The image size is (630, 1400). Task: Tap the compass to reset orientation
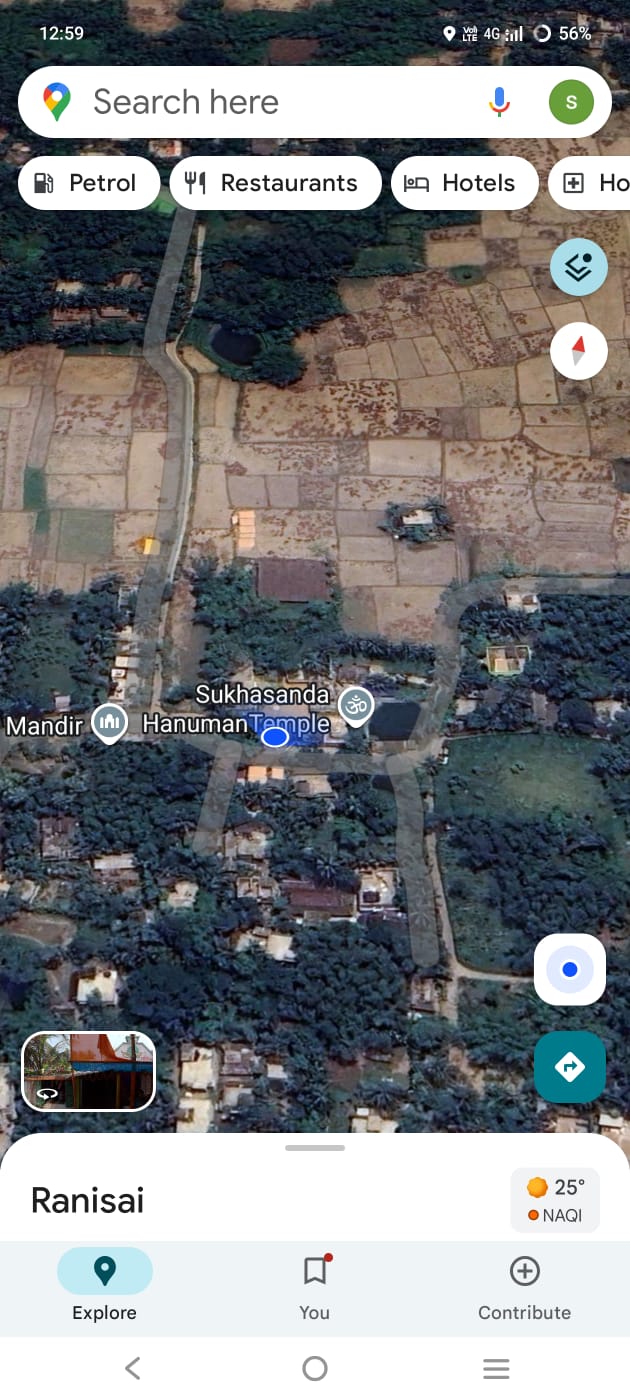click(x=579, y=351)
